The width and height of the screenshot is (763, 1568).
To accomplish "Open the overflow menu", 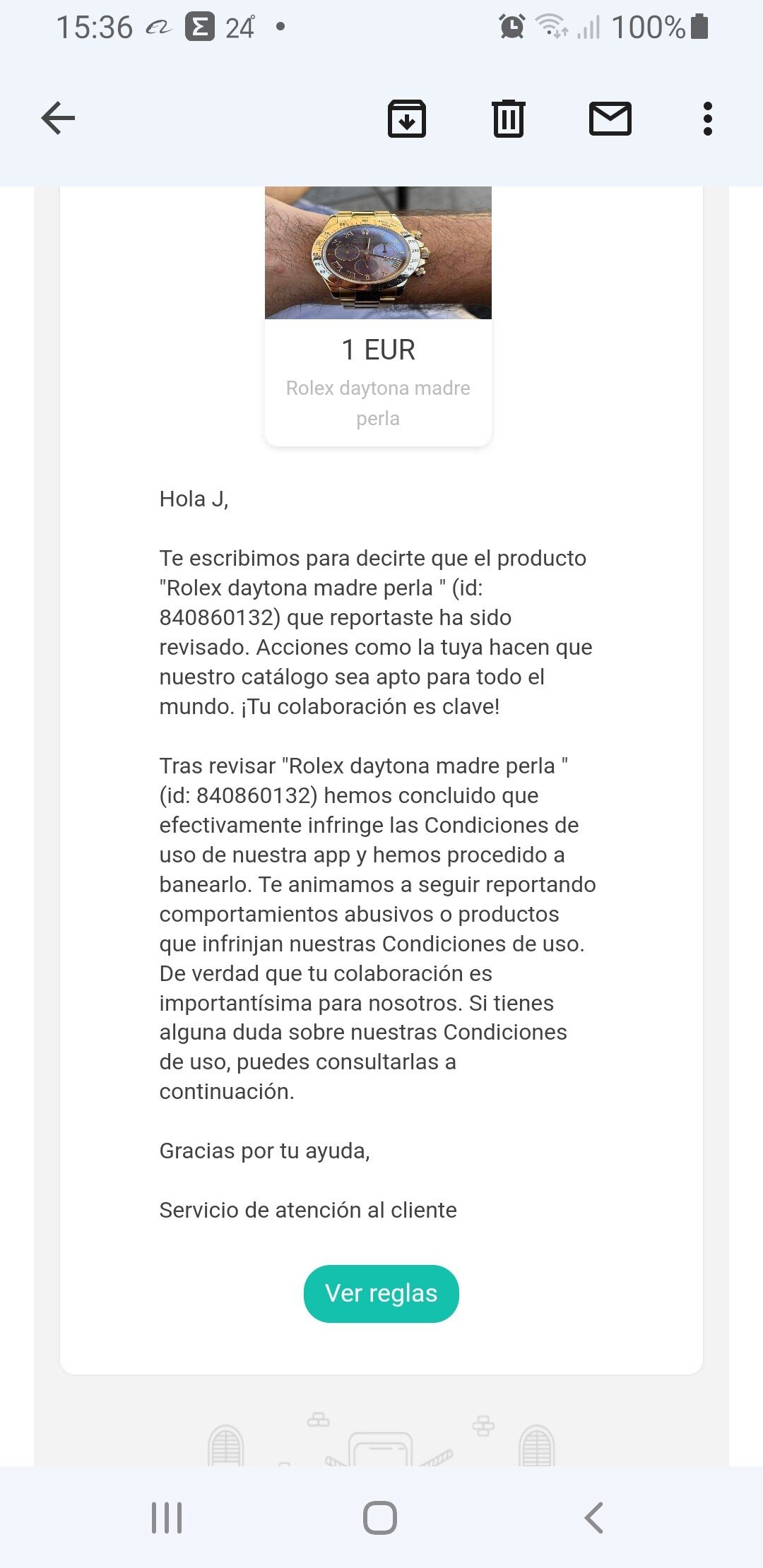I will pyautogui.click(x=707, y=118).
